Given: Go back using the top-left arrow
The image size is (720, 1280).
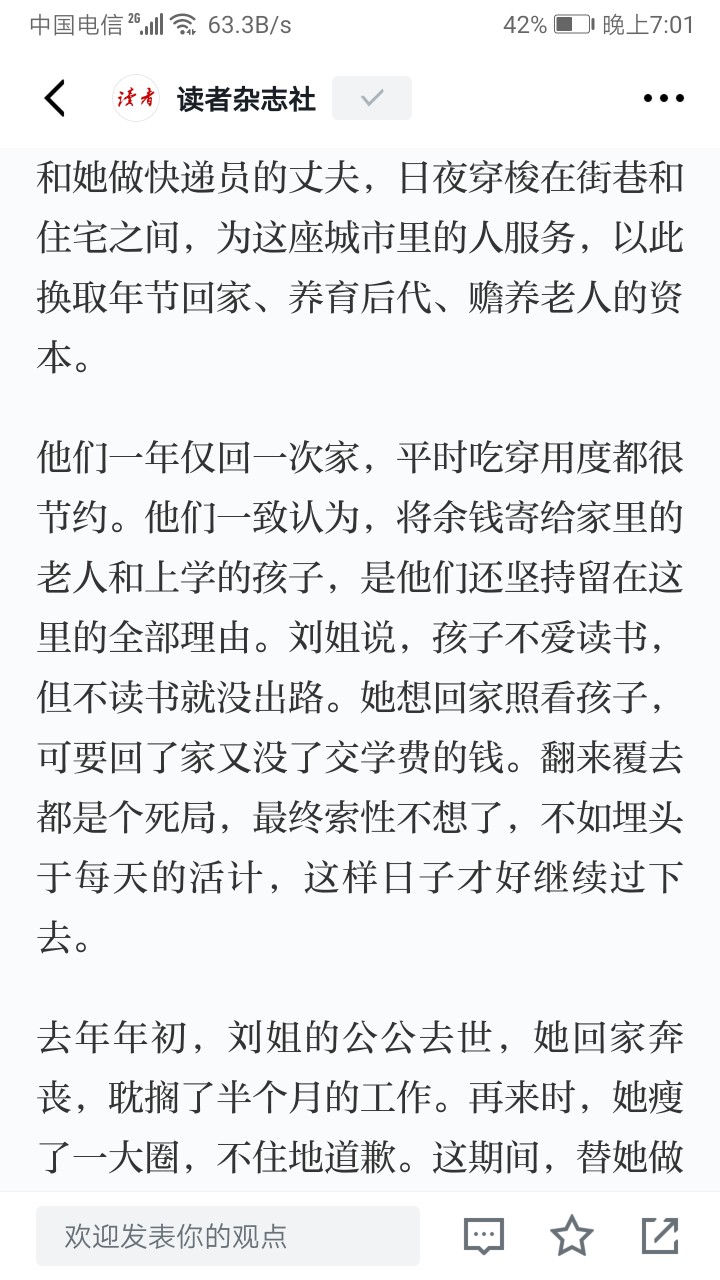Looking at the screenshot, I should coord(55,98).
